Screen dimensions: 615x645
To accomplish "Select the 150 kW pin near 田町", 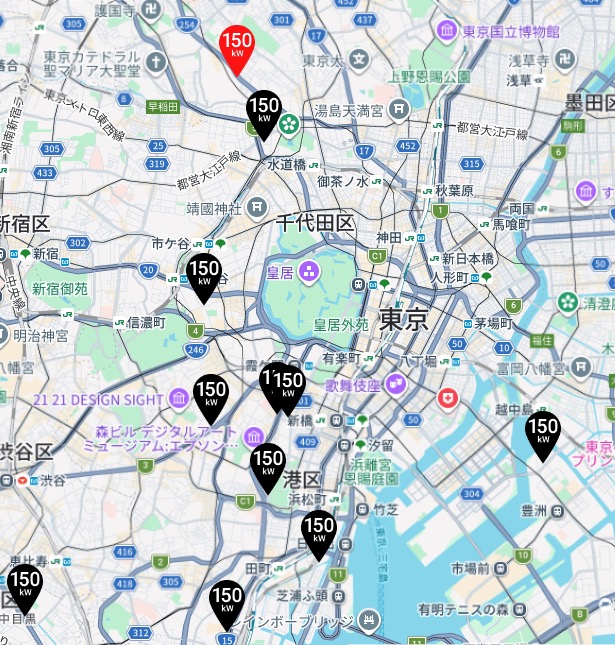I will [319, 530].
